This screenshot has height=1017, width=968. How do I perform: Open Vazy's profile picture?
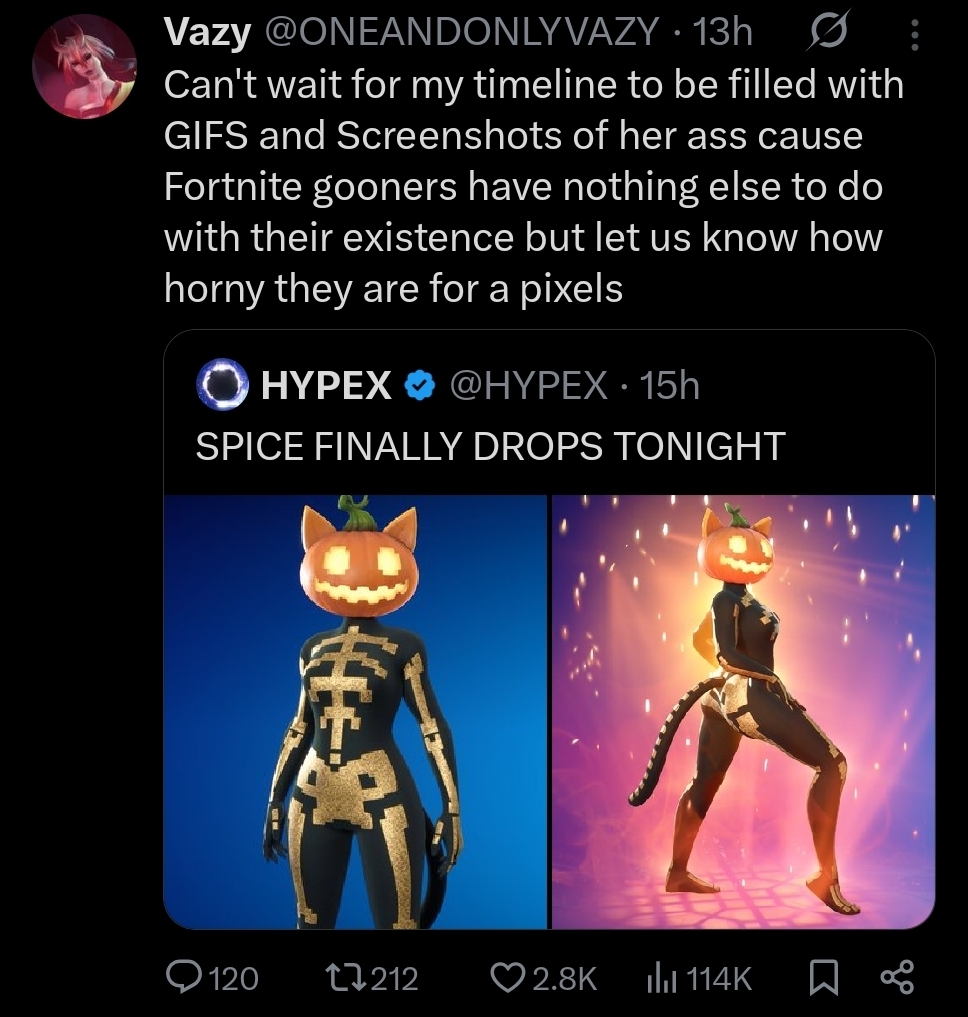click(83, 67)
